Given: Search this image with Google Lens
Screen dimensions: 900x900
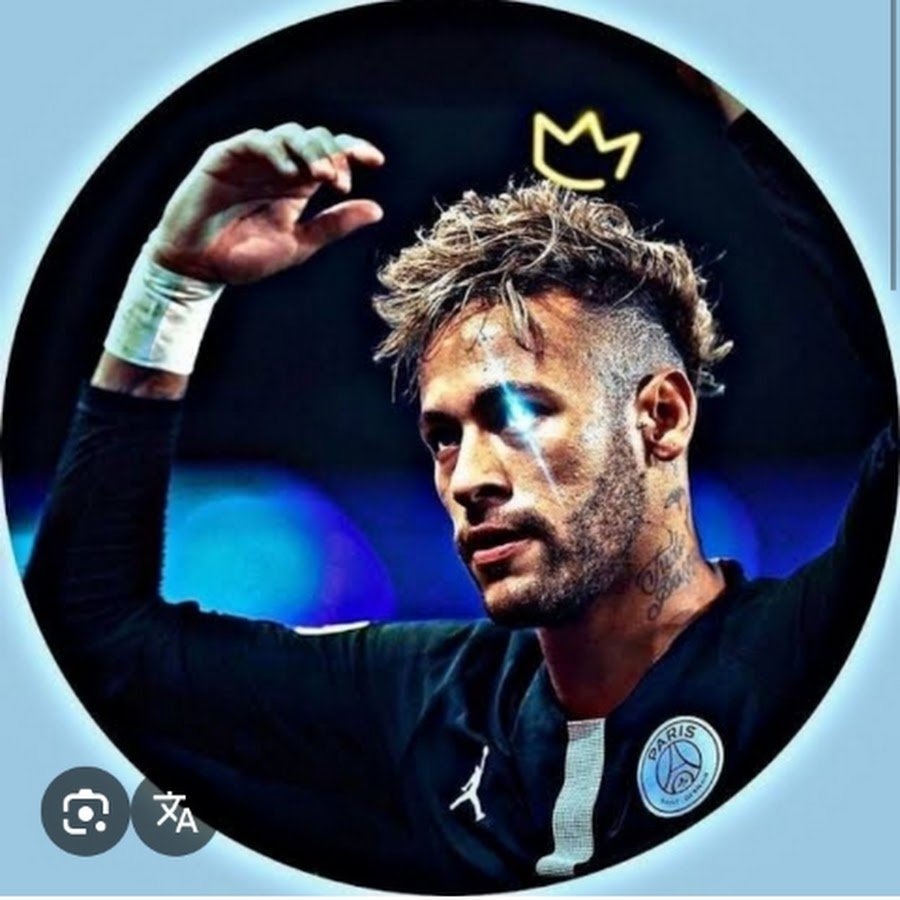Looking at the screenshot, I should [84, 811].
